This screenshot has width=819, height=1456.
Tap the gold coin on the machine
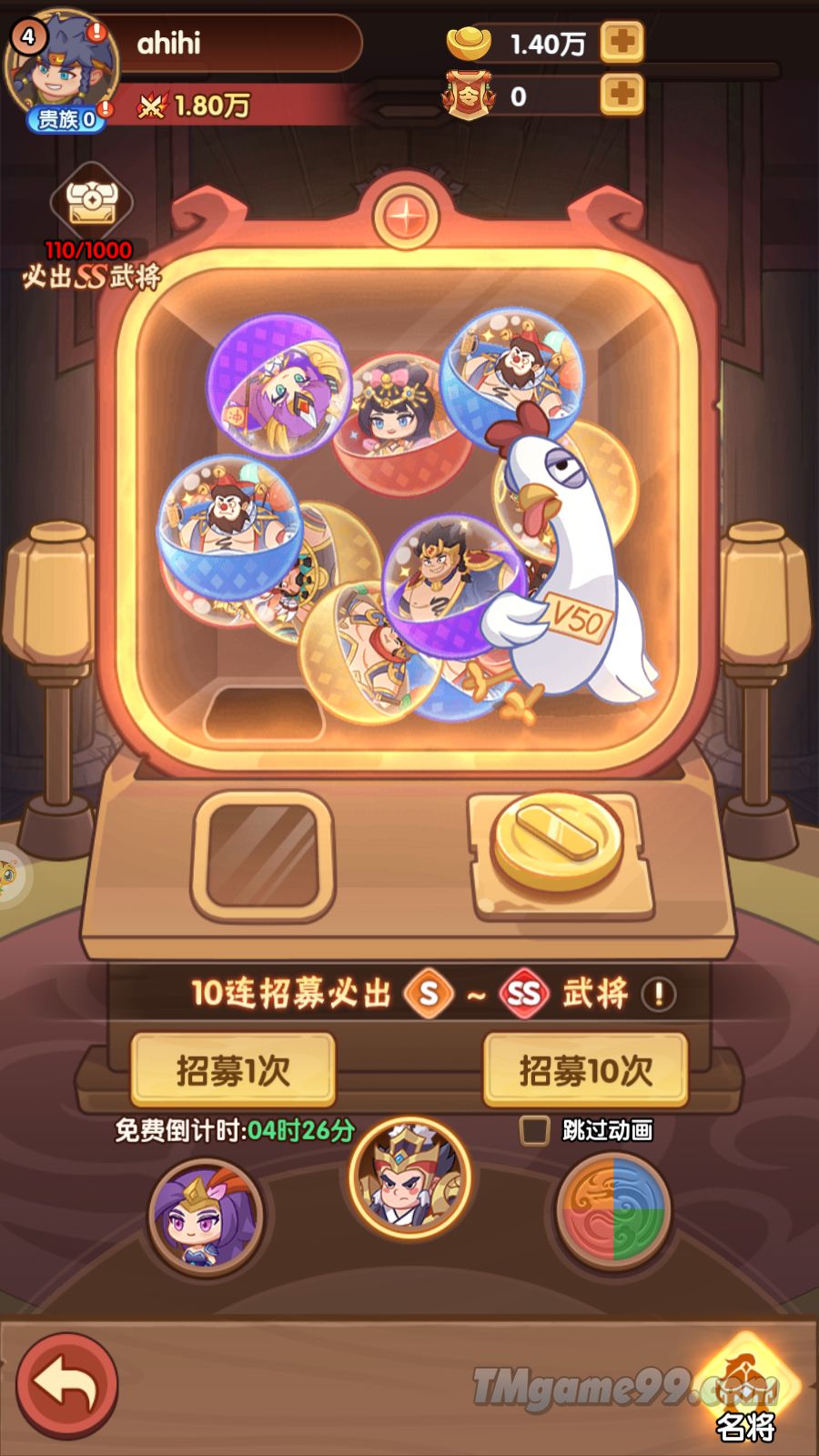pos(558,843)
